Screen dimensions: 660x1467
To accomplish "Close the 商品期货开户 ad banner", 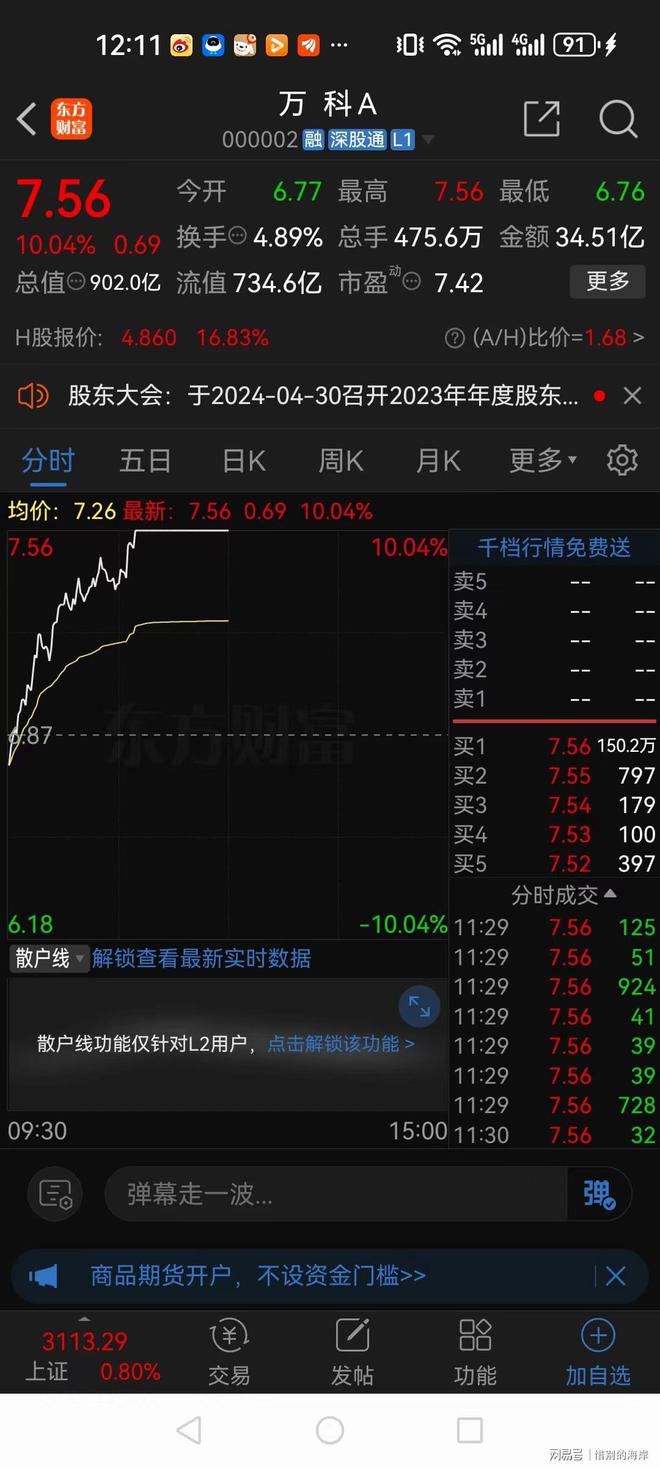I will pyautogui.click(x=615, y=1276).
